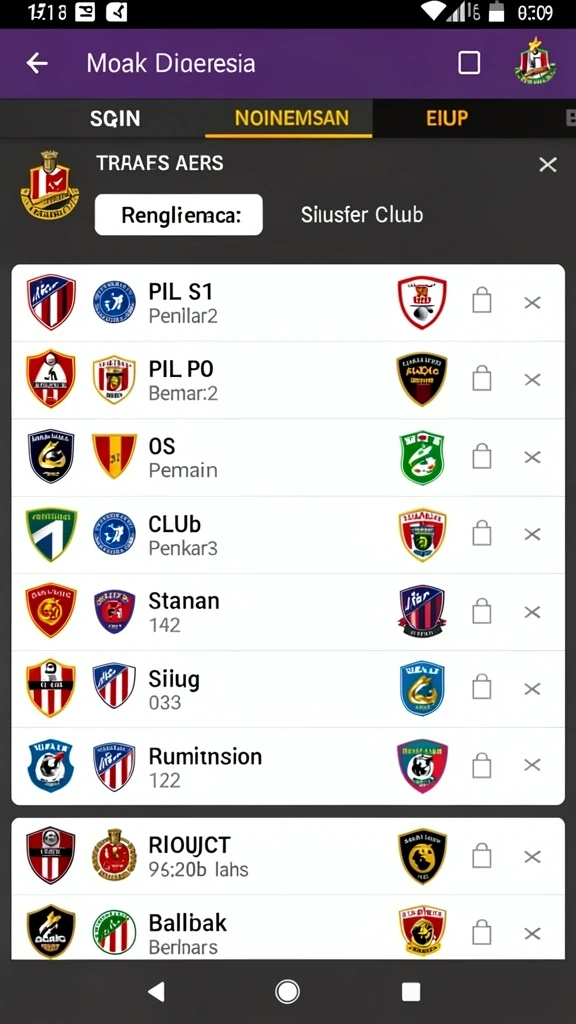Go back with the top-left arrow

pos(37,63)
